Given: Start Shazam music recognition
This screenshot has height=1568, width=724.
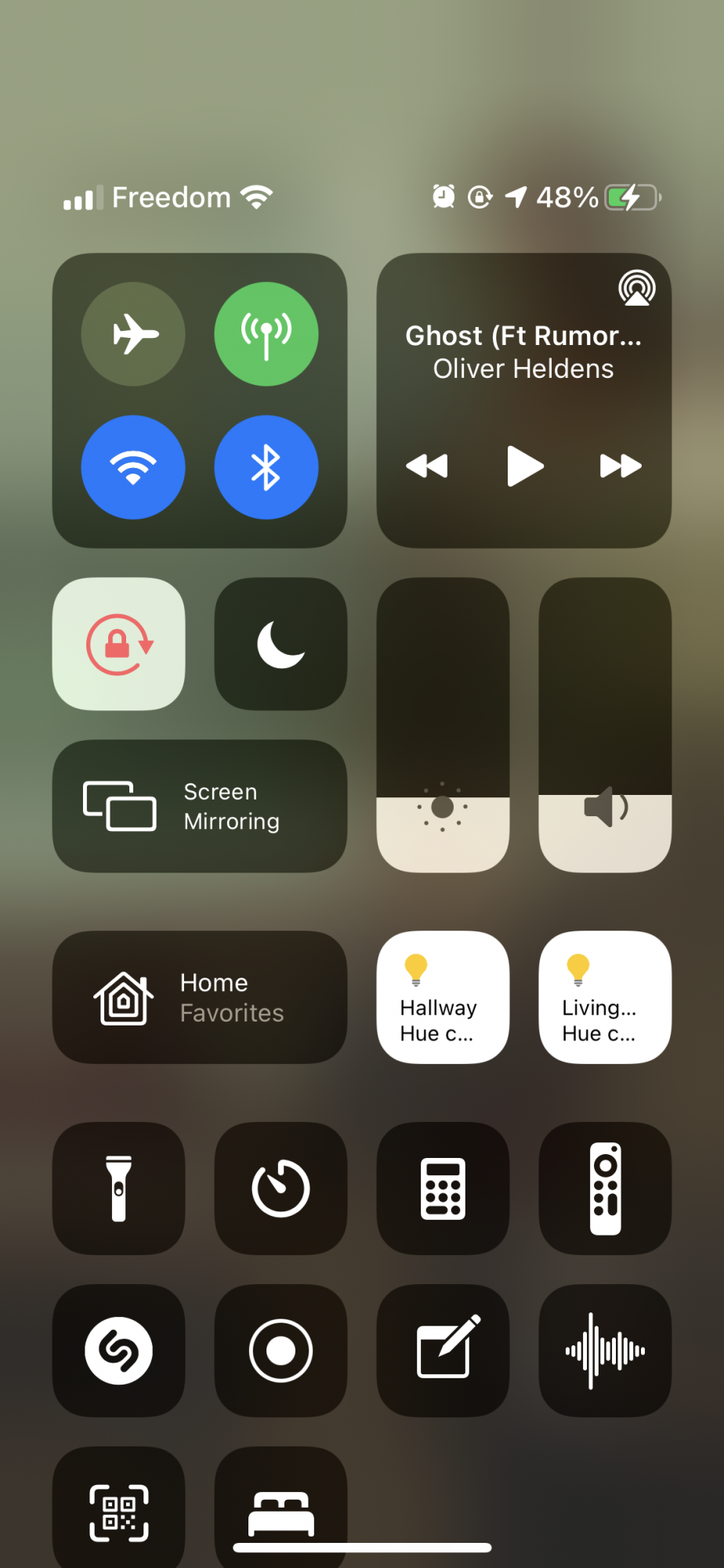Looking at the screenshot, I should click(x=119, y=1351).
